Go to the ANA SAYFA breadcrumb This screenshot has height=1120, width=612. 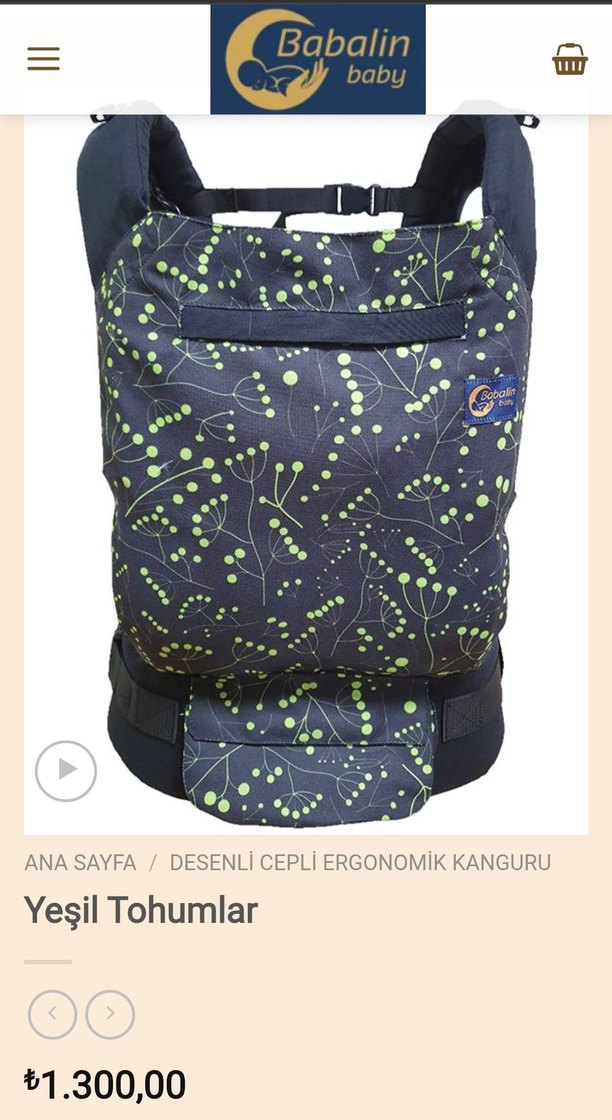(x=80, y=862)
